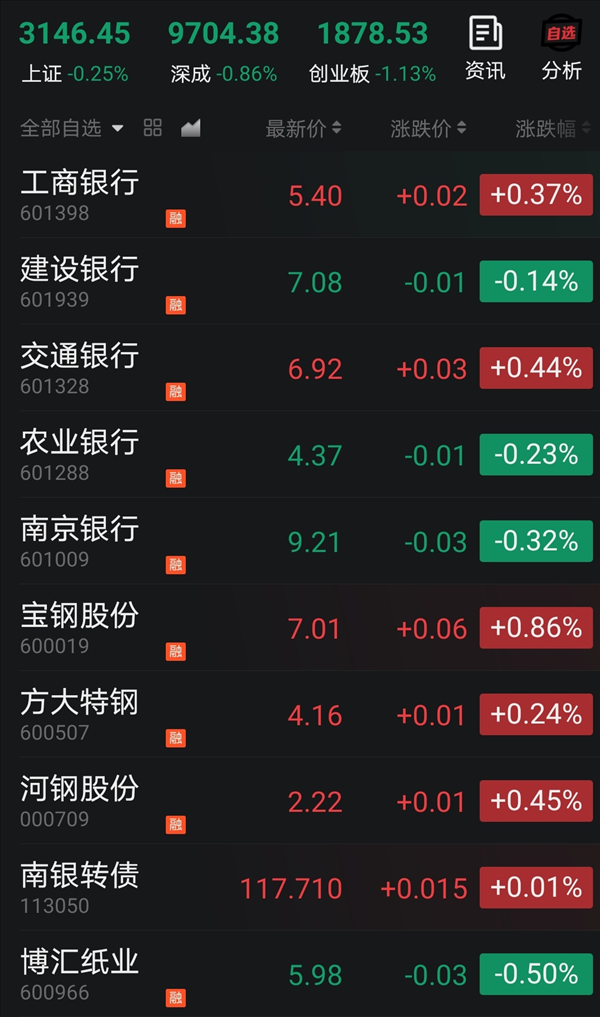Sort list by 涨跌价
Image resolution: width=600 pixels, height=1017 pixels.
tap(428, 128)
